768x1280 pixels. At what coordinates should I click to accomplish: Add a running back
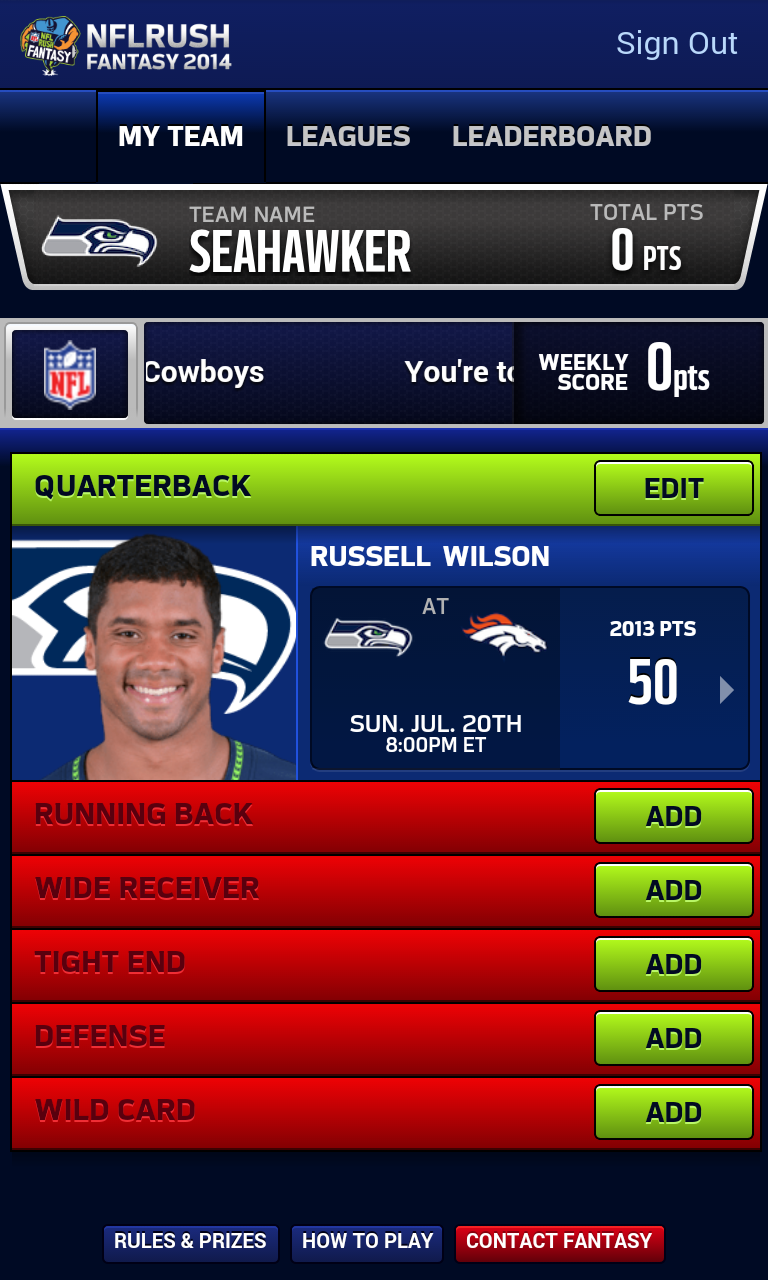(x=673, y=816)
